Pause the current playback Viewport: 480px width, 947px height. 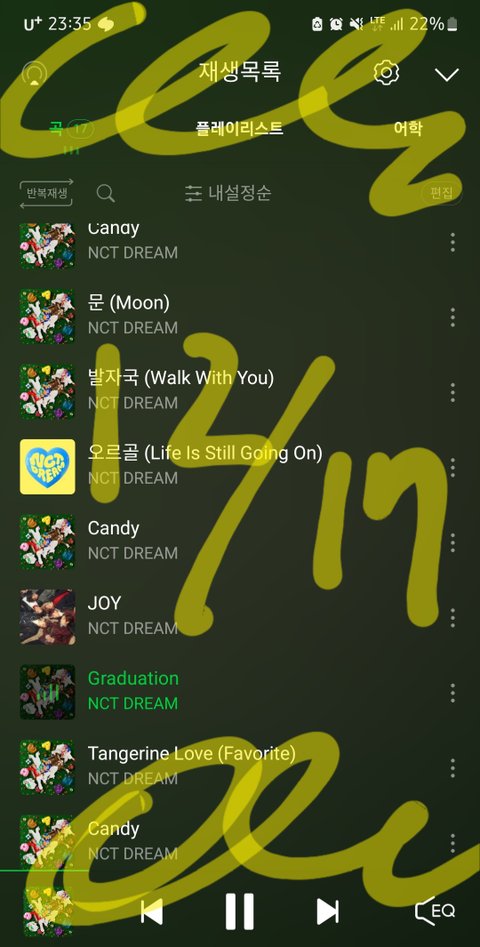coord(240,911)
